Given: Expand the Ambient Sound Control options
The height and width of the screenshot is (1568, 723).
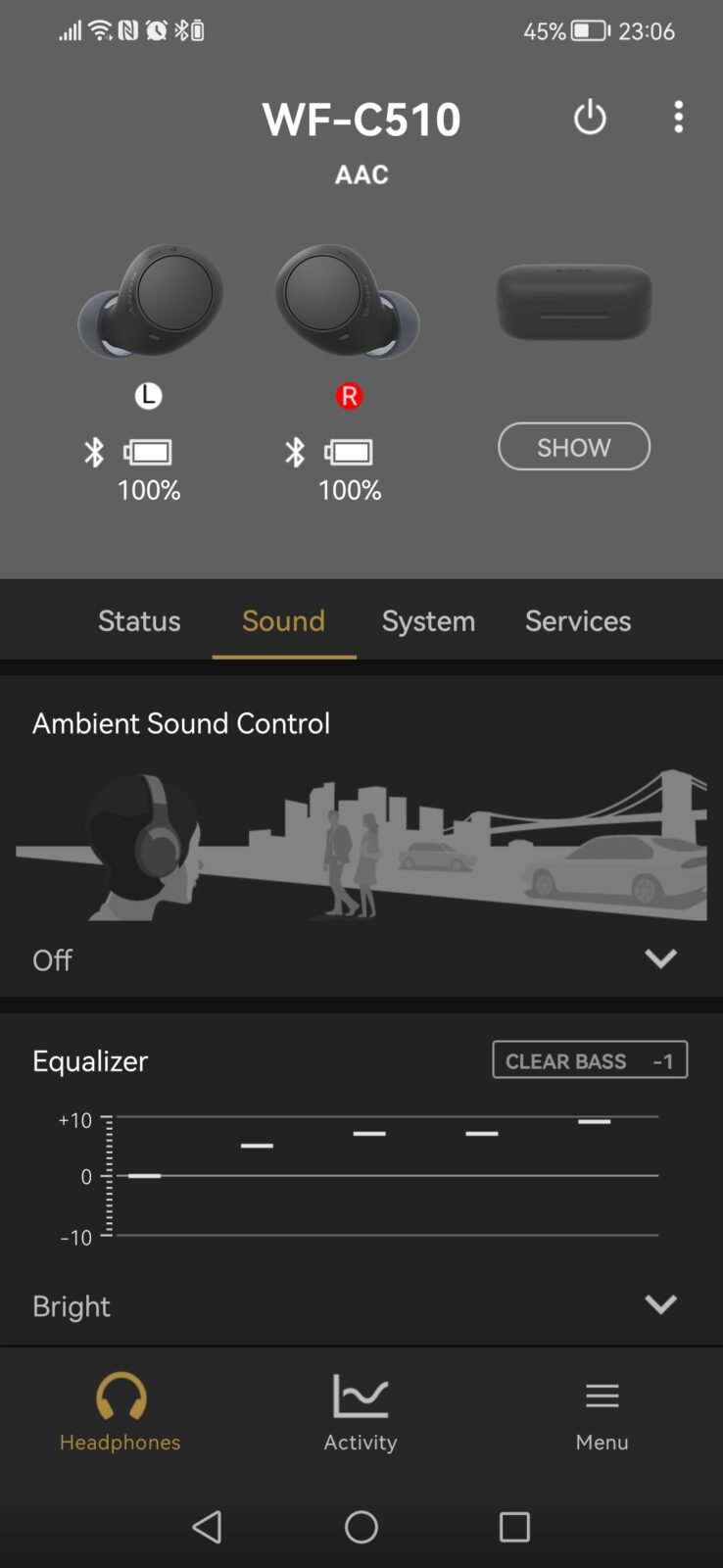Looking at the screenshot, I should [x=660, y=958].
